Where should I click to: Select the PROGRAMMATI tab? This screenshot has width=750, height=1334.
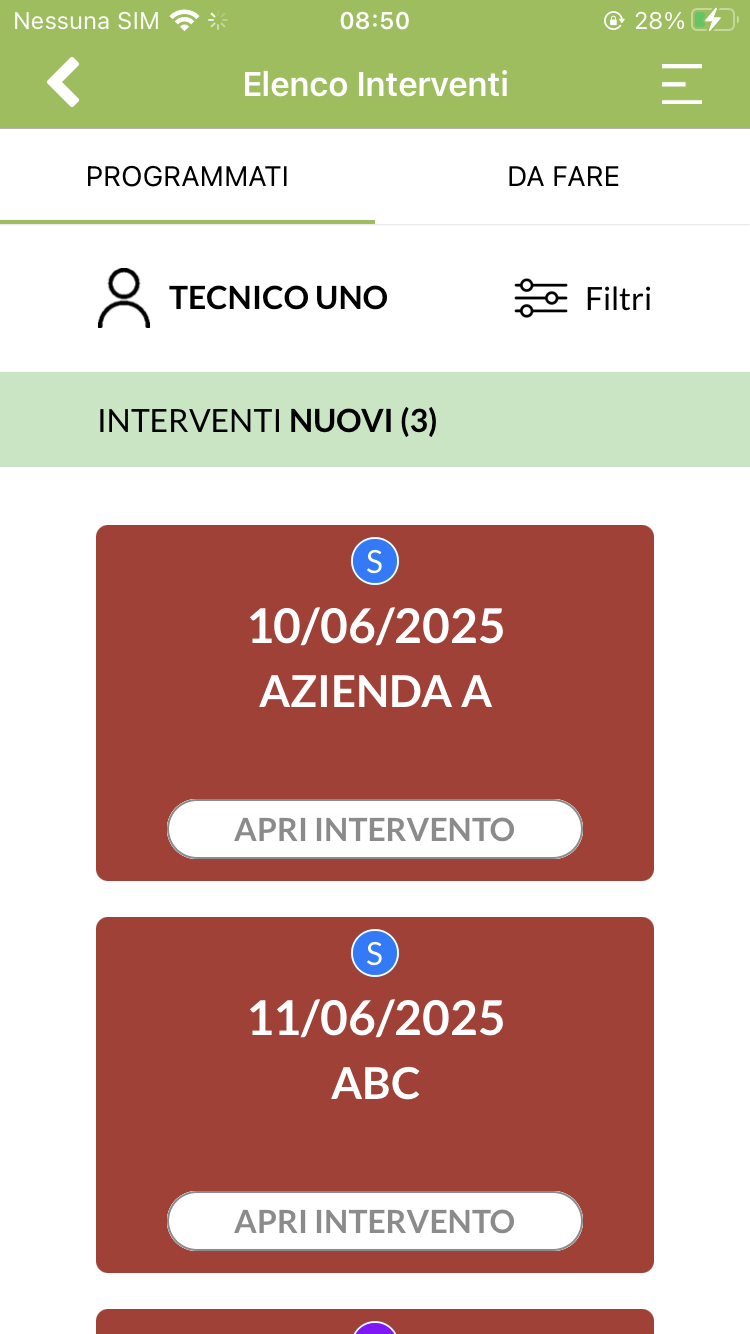click(x=187, y=177)
